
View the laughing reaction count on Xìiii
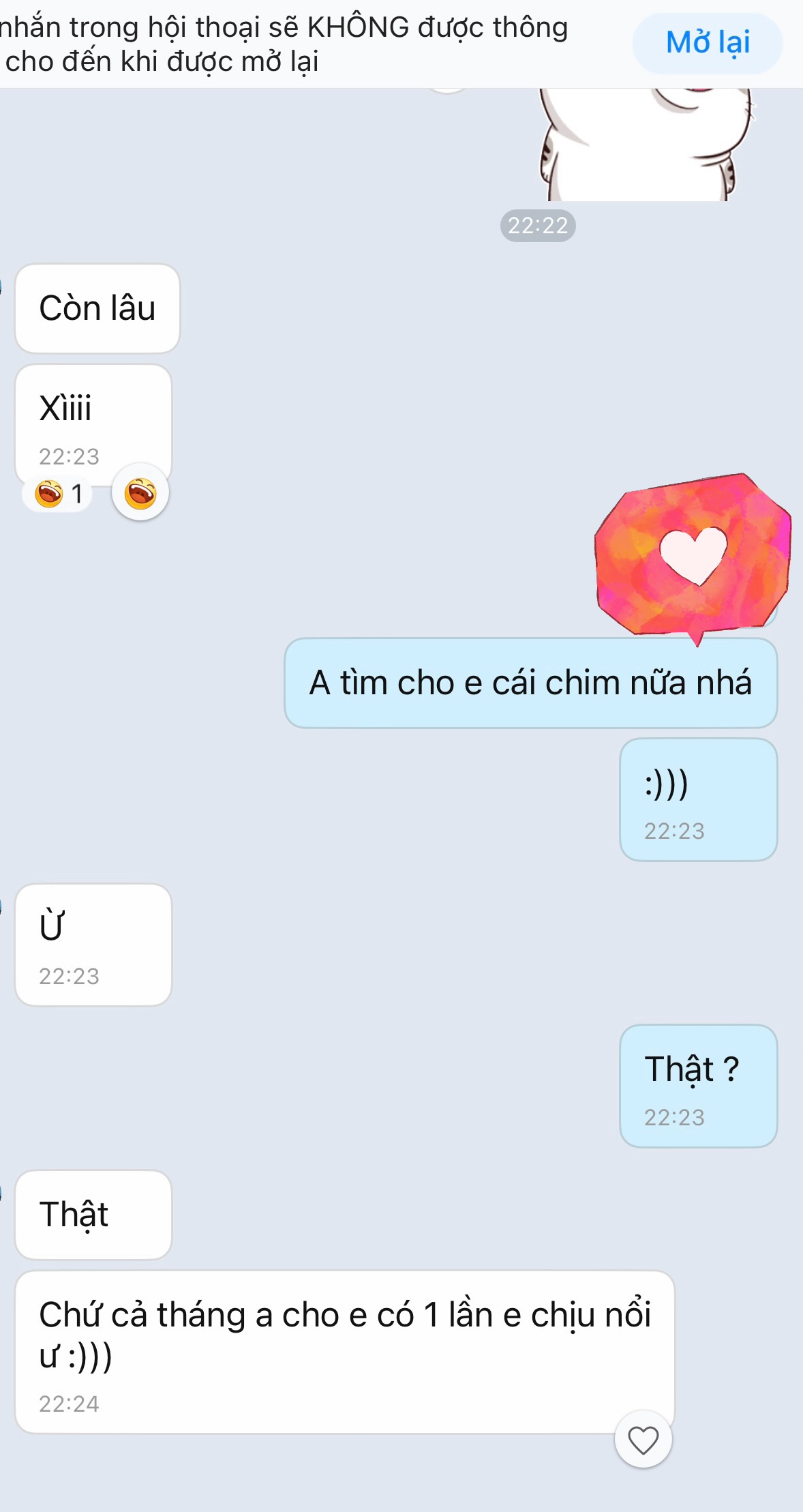click(x=59, y=493)
